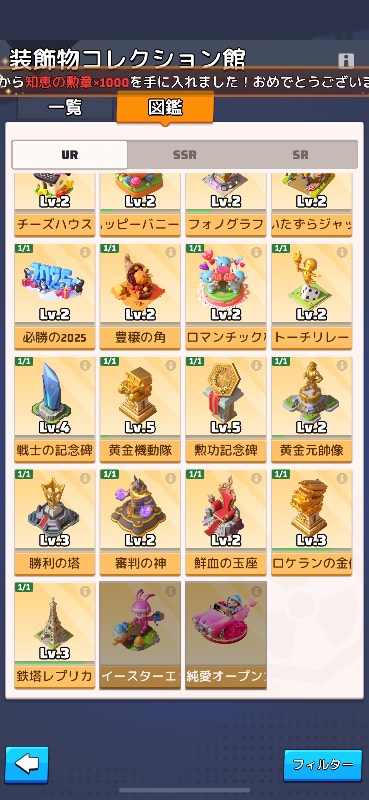
Task: Open the 鮮血の玉座 card
Action: 226,523
